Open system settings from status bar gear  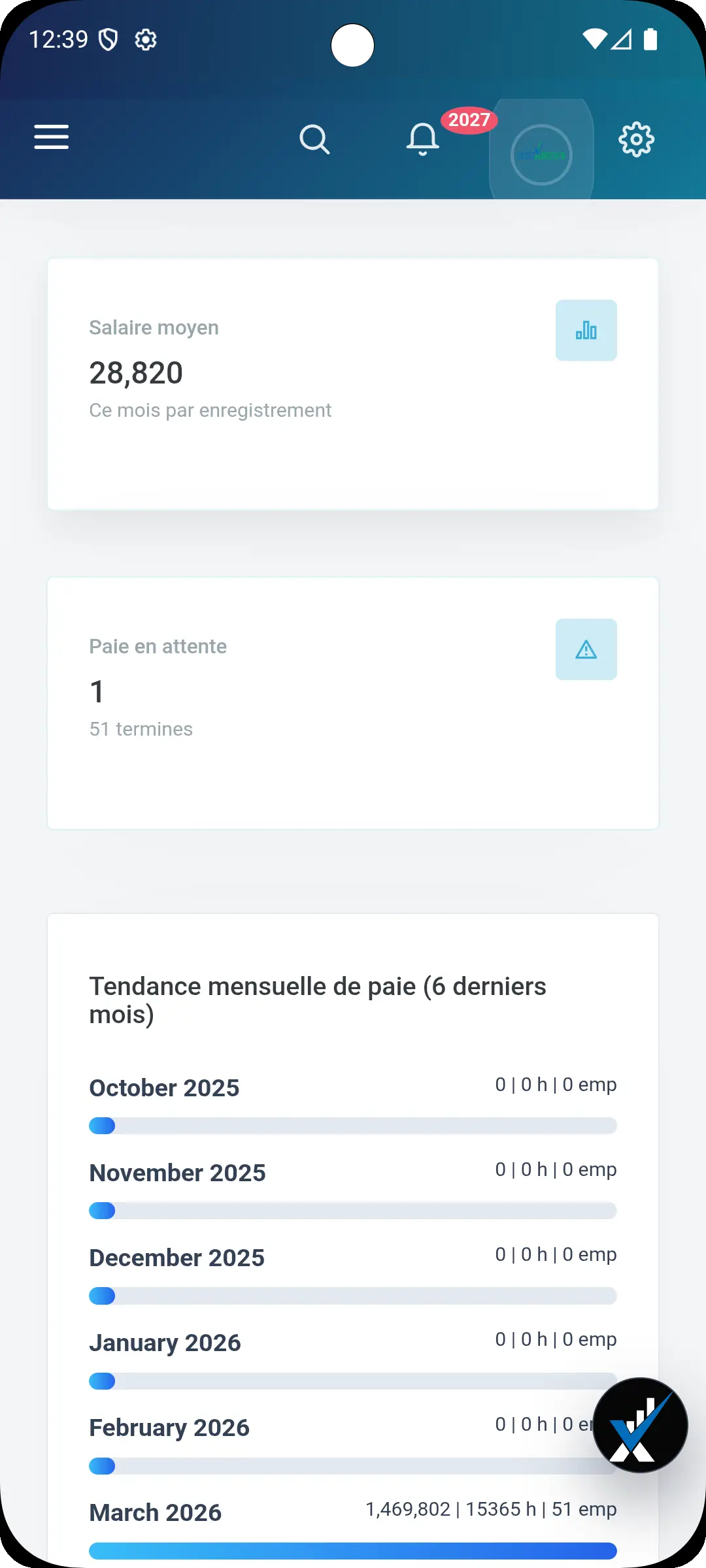pyautogui.click(x=144, y=39)
